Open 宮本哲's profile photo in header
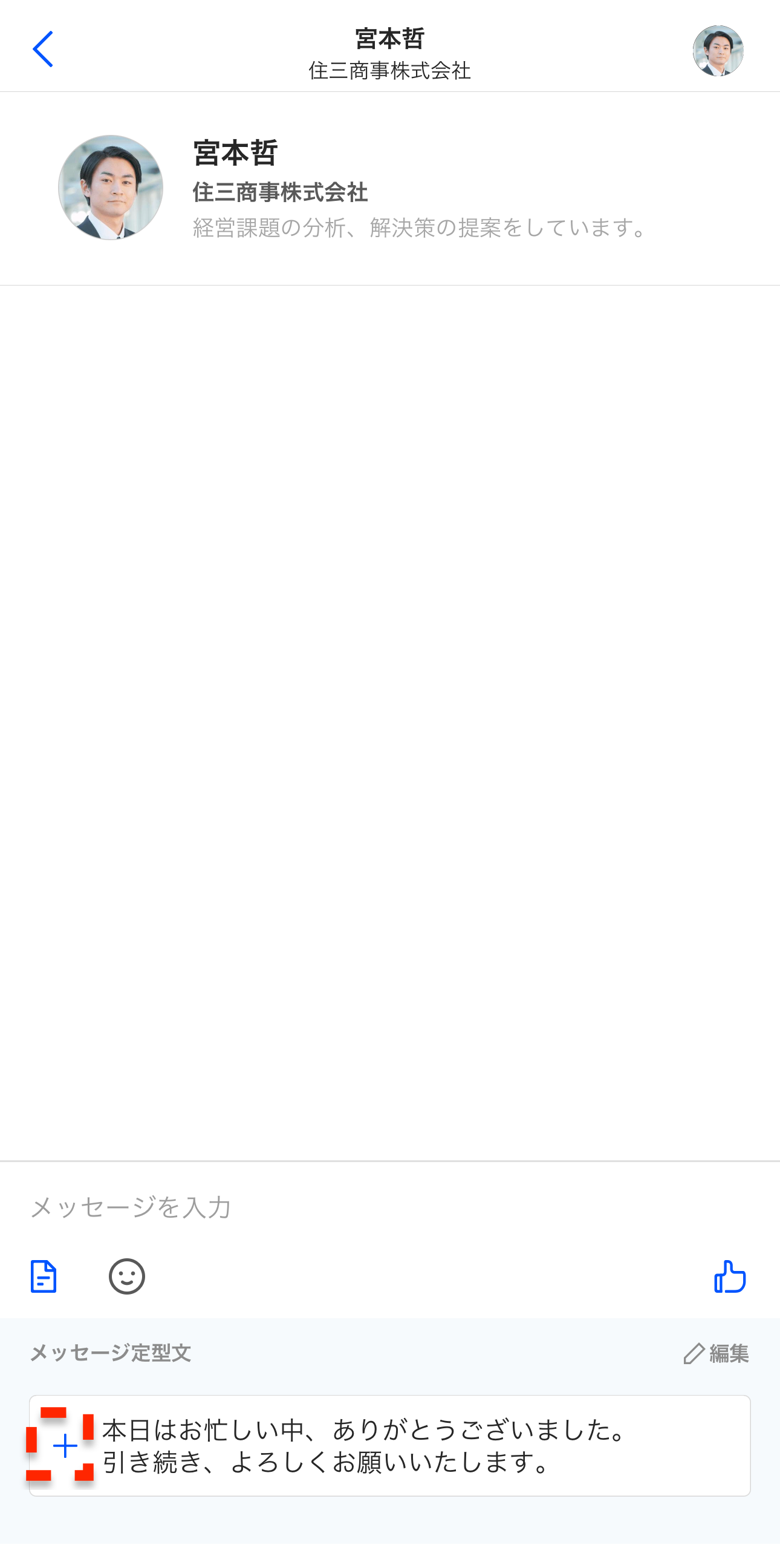Viewport: 780px width, 1568px height. coord(718,51)
